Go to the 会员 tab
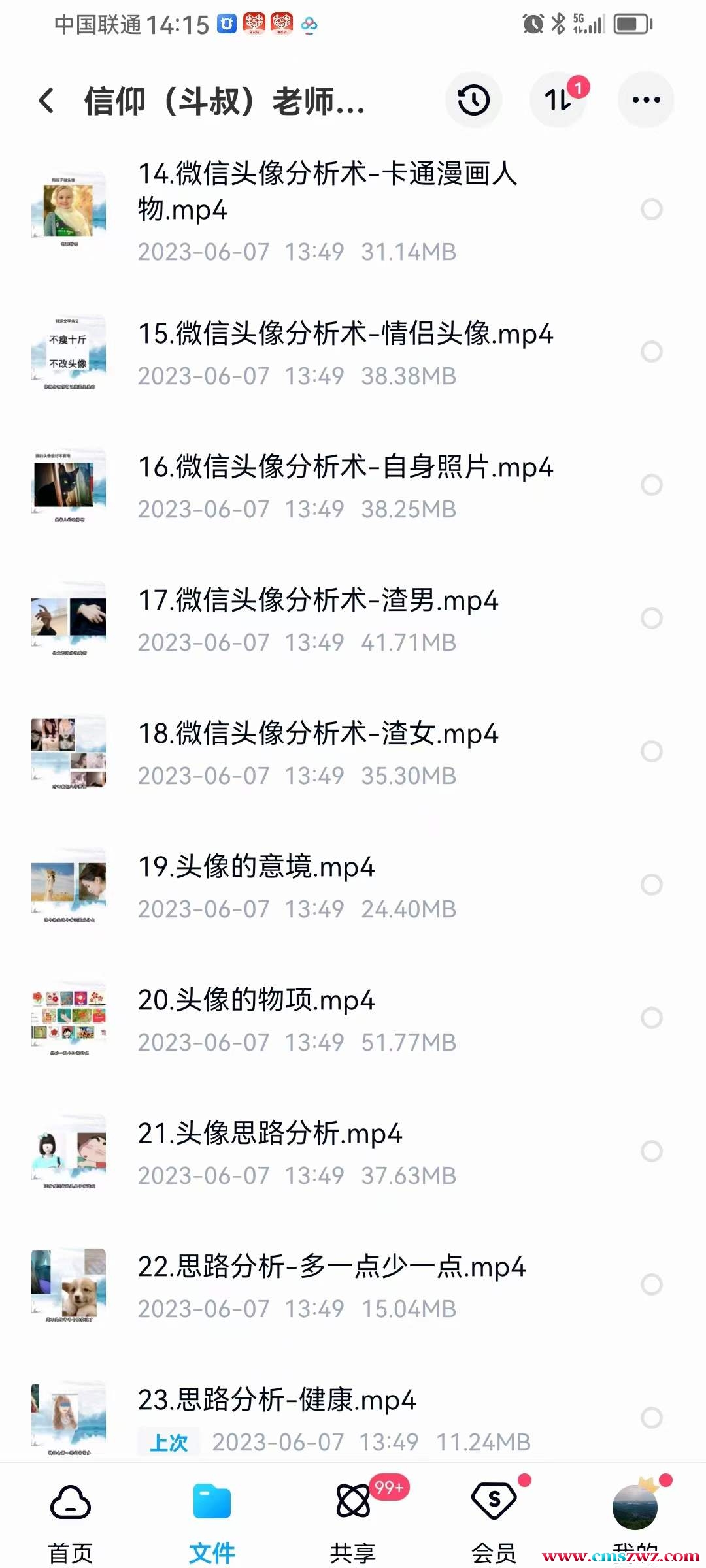706x1568 pixels. point(494,1517)
